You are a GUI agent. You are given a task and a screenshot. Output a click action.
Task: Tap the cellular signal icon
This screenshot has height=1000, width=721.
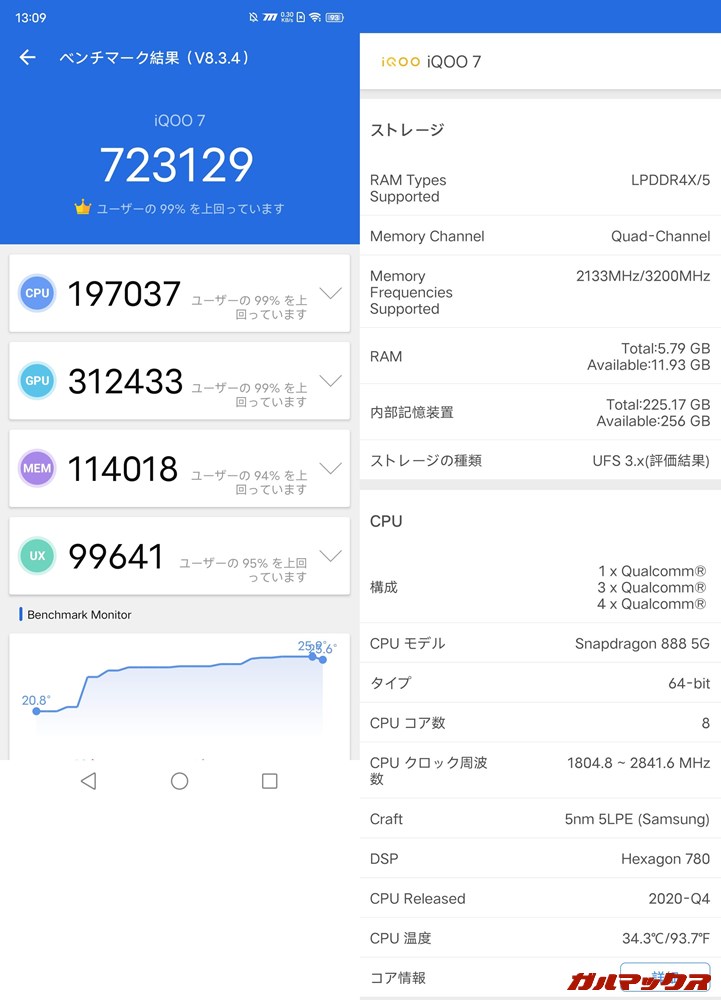[268, 17]
